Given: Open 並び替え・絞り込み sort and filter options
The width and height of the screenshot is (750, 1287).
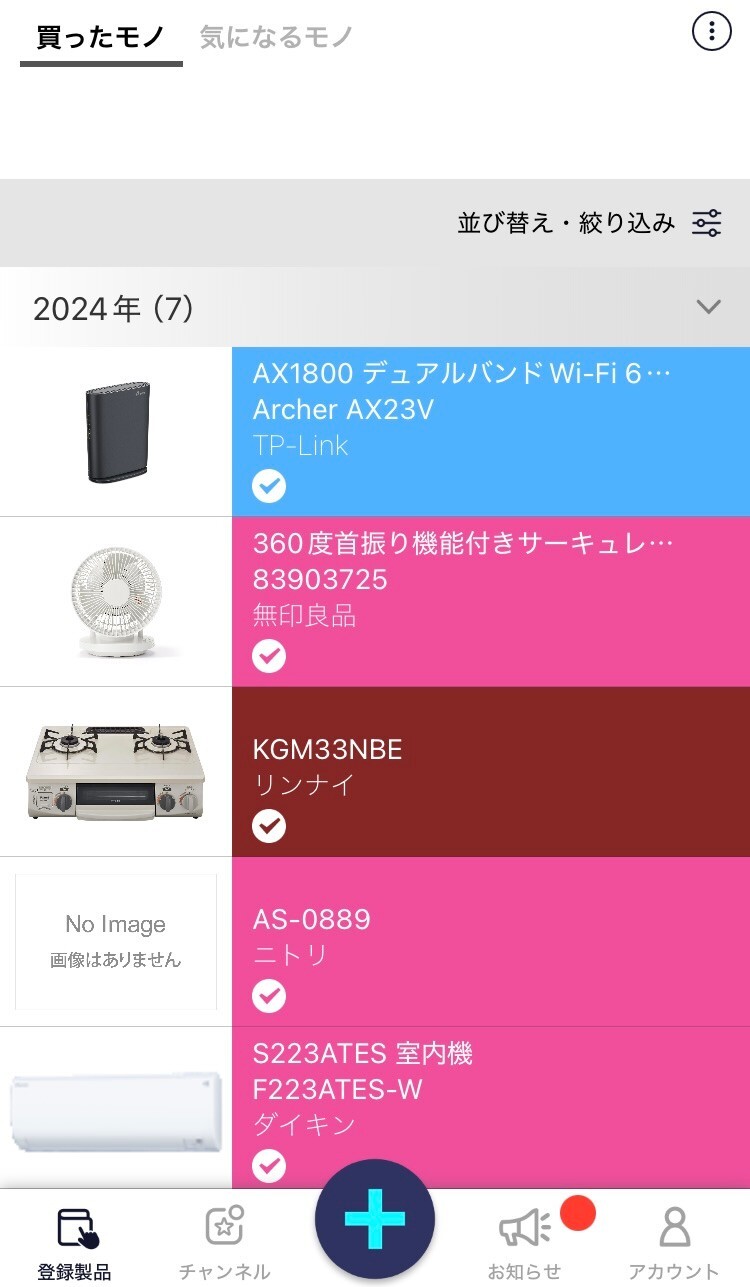Looking at the screenshot, I should pos(589,223).
